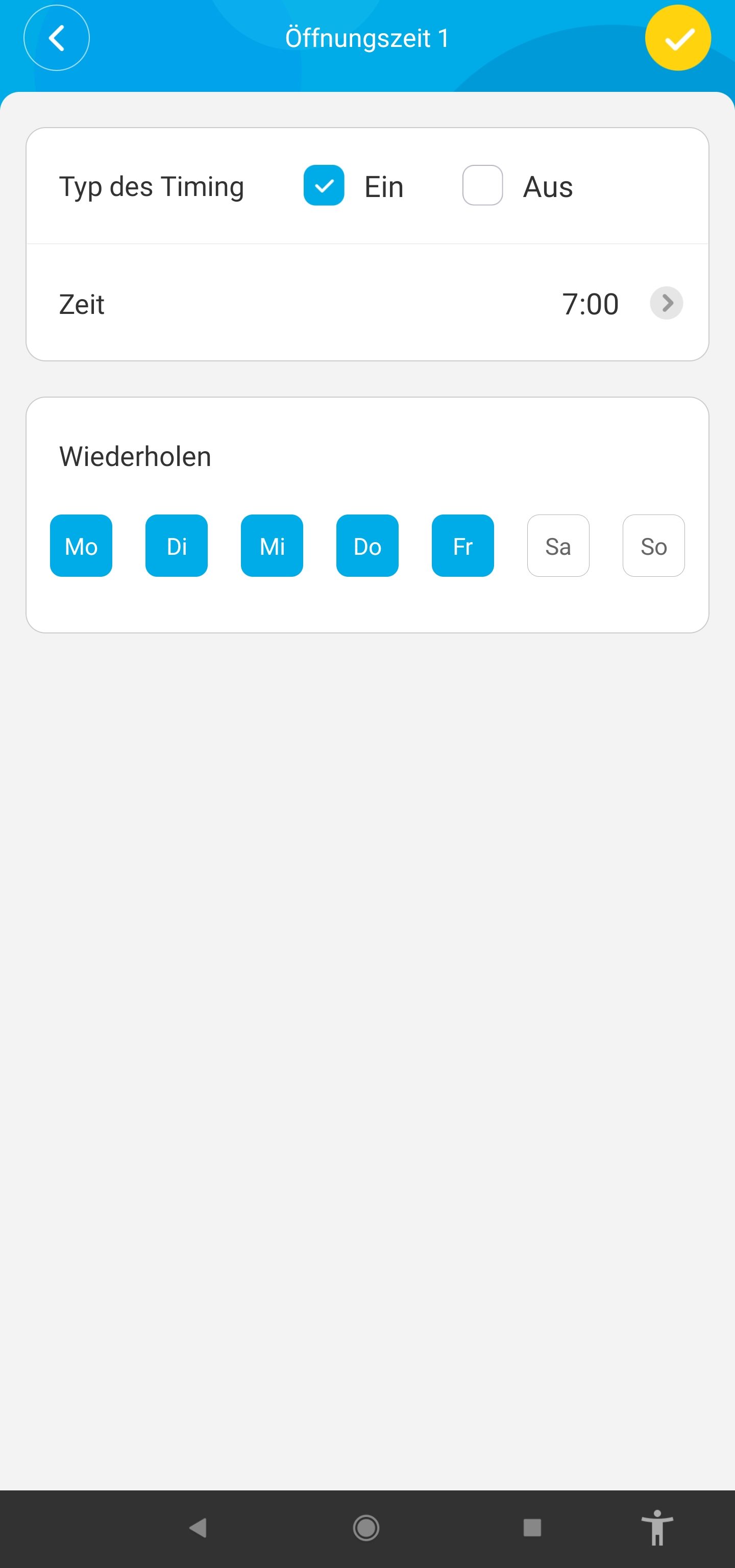Deselect Mo in the repeat days
The height and width of the screenshot is (1568, 735).
81,546
